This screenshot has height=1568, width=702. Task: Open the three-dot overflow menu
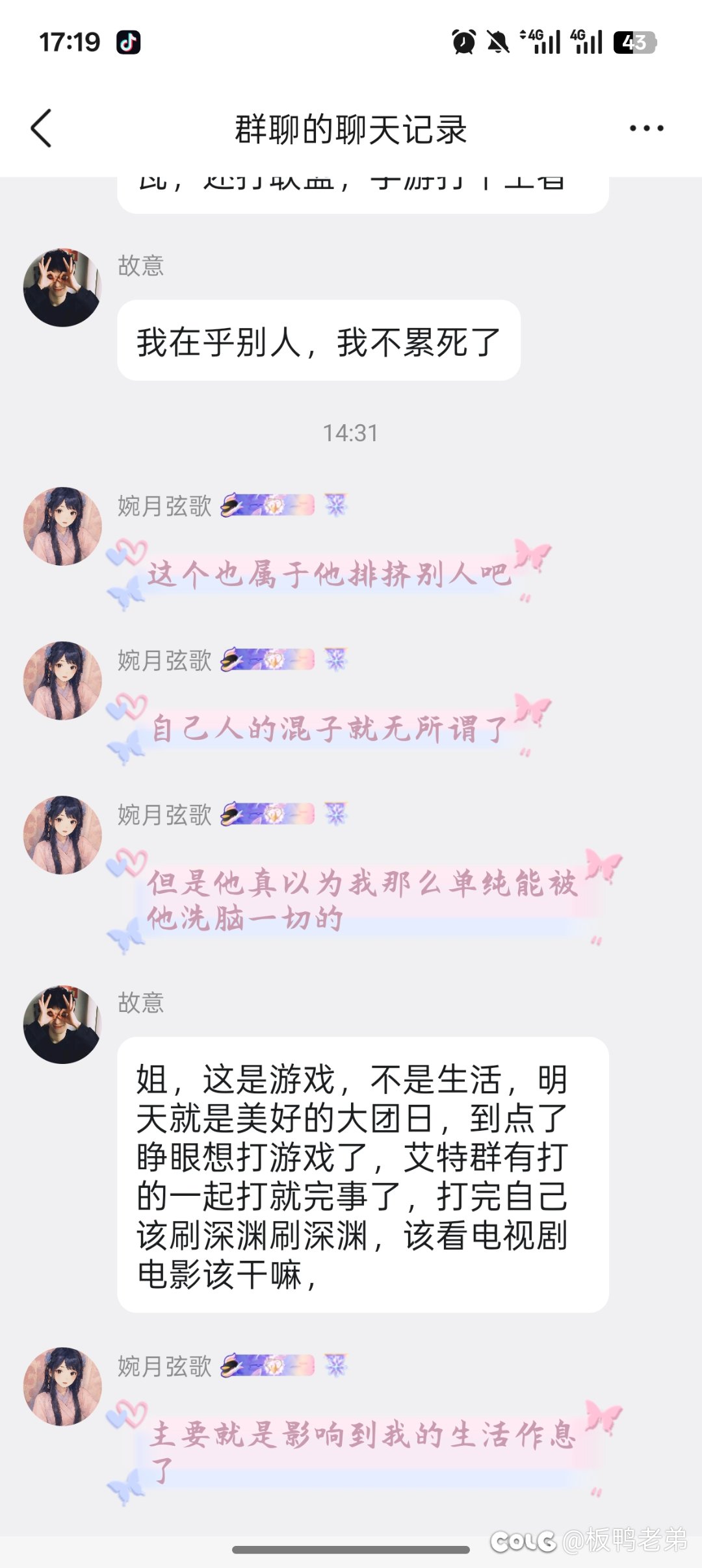[x=646, y=128]
